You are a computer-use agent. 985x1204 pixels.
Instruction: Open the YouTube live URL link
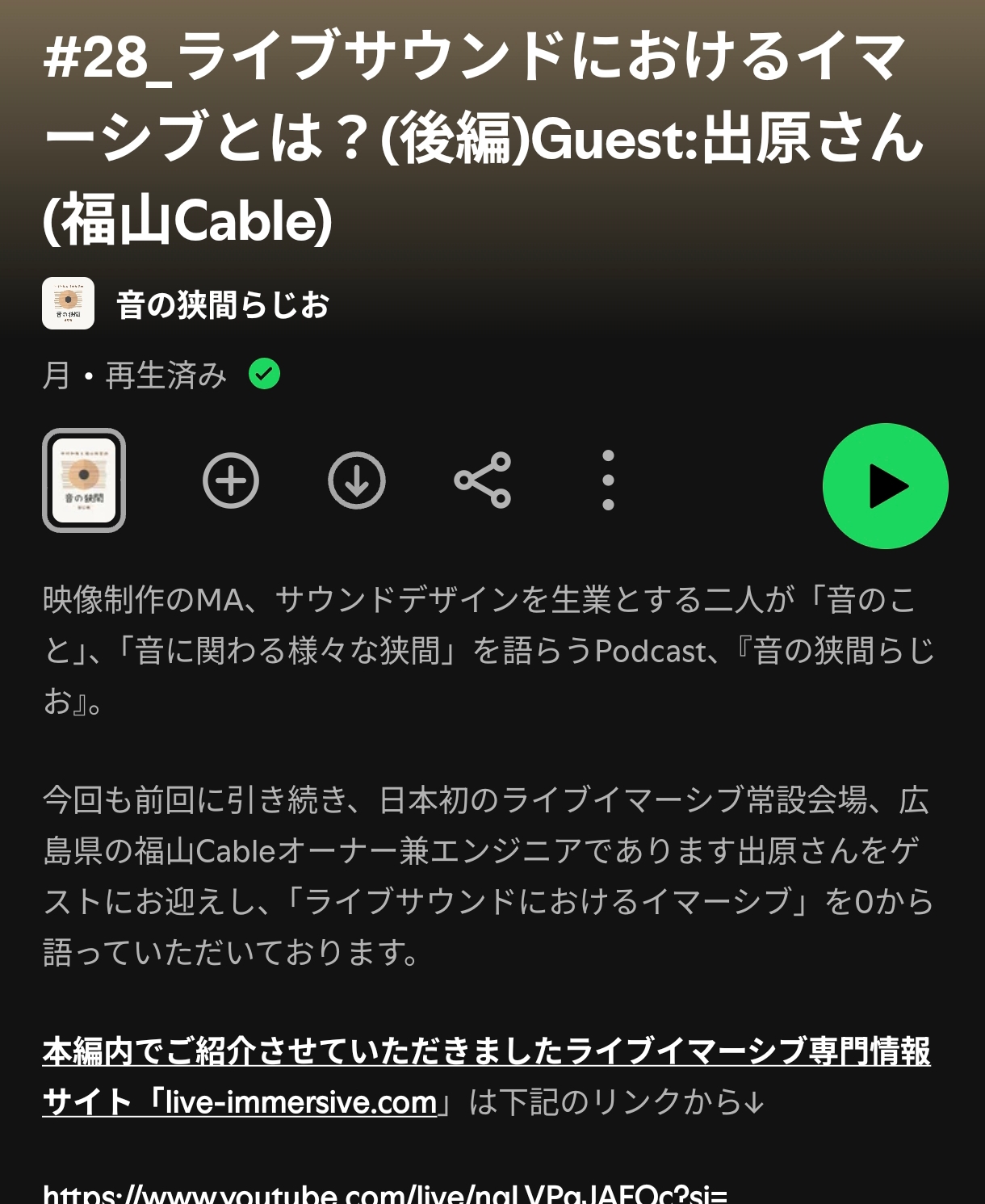[x=384, y=1194]
